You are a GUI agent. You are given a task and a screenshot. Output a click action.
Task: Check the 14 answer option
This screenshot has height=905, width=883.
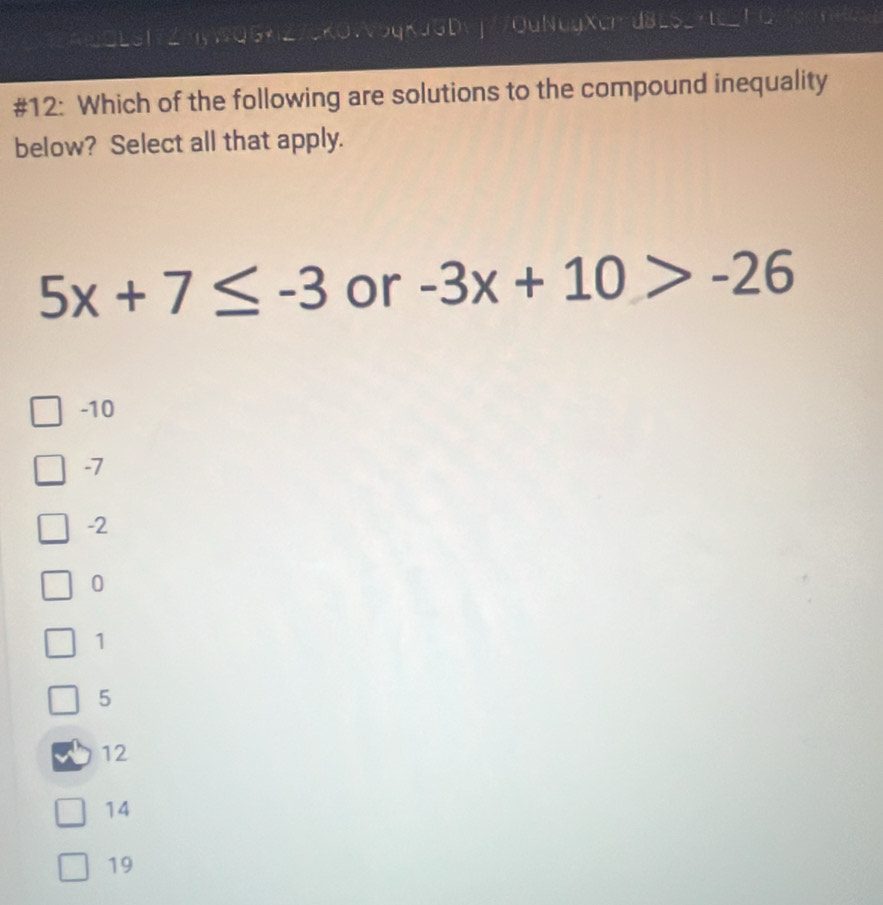coord(71,811)
